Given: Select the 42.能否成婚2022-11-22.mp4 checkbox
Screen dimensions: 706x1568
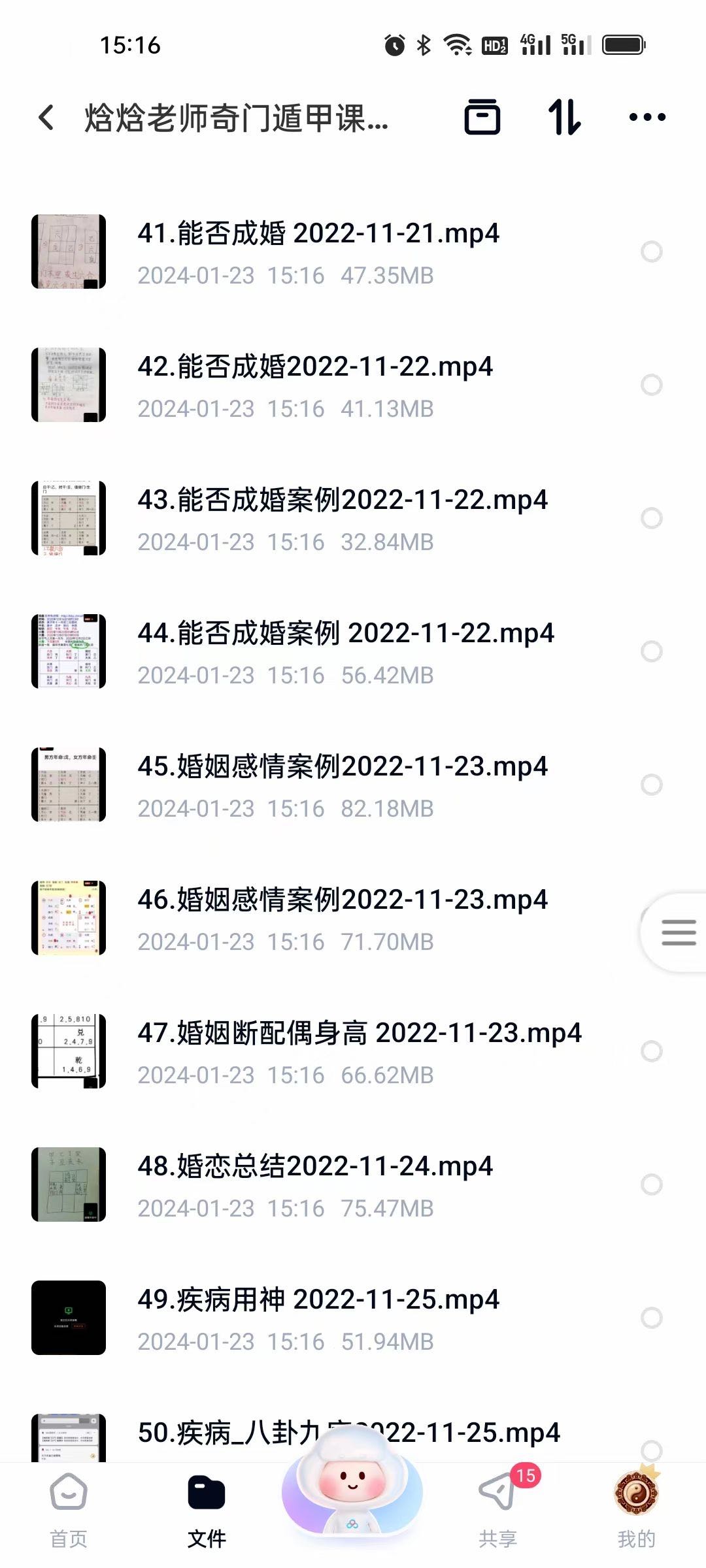Looking at the screenshot, I should (651, 385).
